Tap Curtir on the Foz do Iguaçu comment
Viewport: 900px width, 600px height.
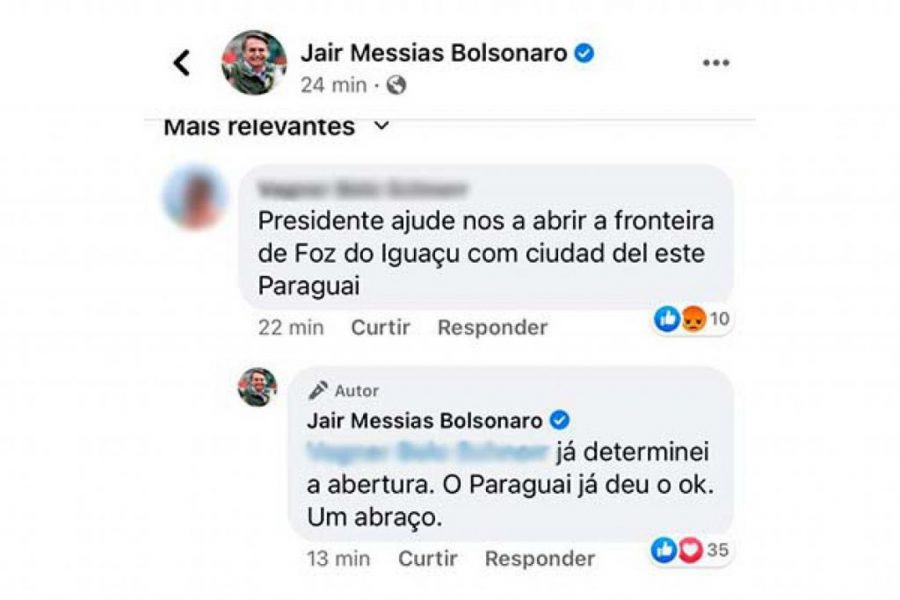click(x=380, y=327)
